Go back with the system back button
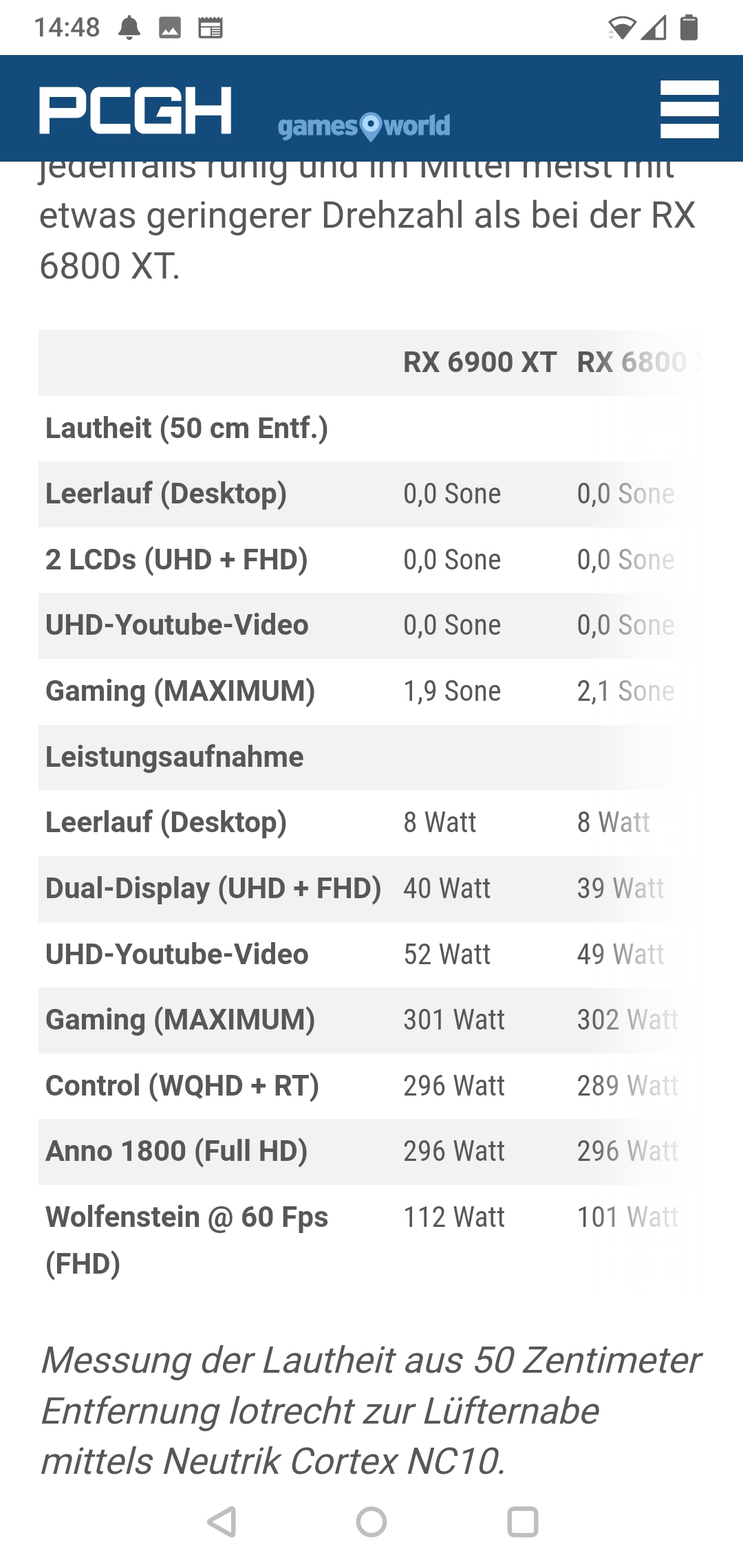The height and width of the screenshot is (1568, 743). click(222, 1521)
